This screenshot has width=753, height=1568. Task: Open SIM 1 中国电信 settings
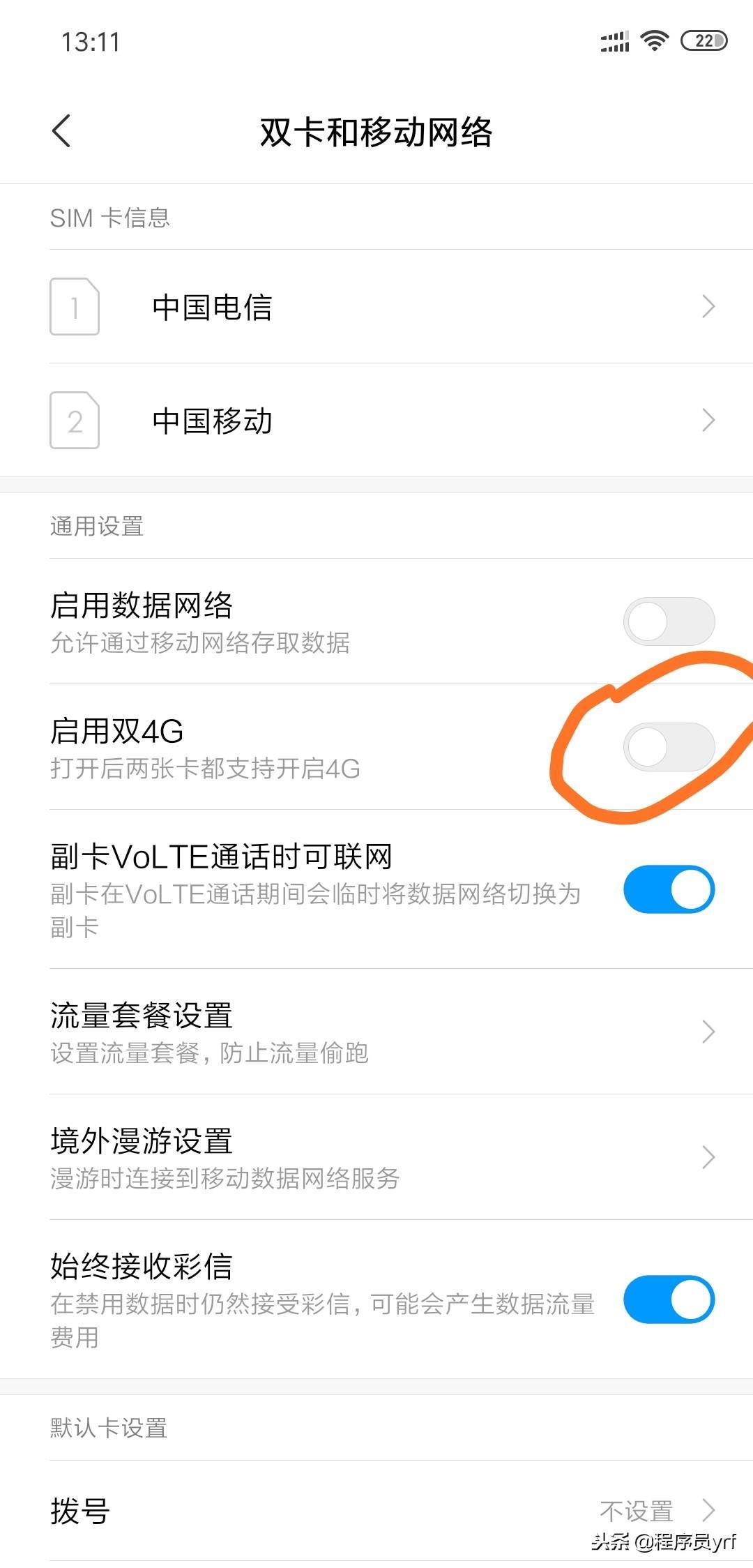376,307
